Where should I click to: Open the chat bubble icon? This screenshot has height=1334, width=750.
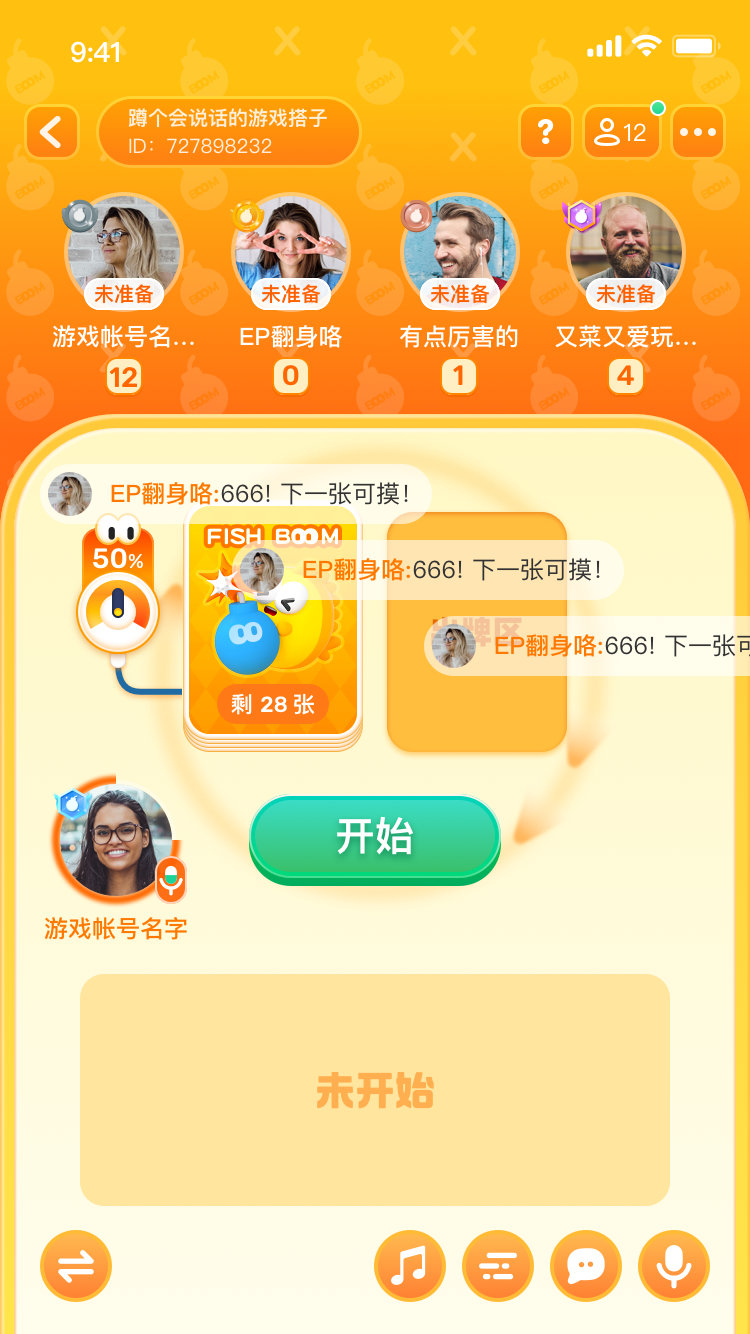pyautogui.click(x=586, y=1266)
